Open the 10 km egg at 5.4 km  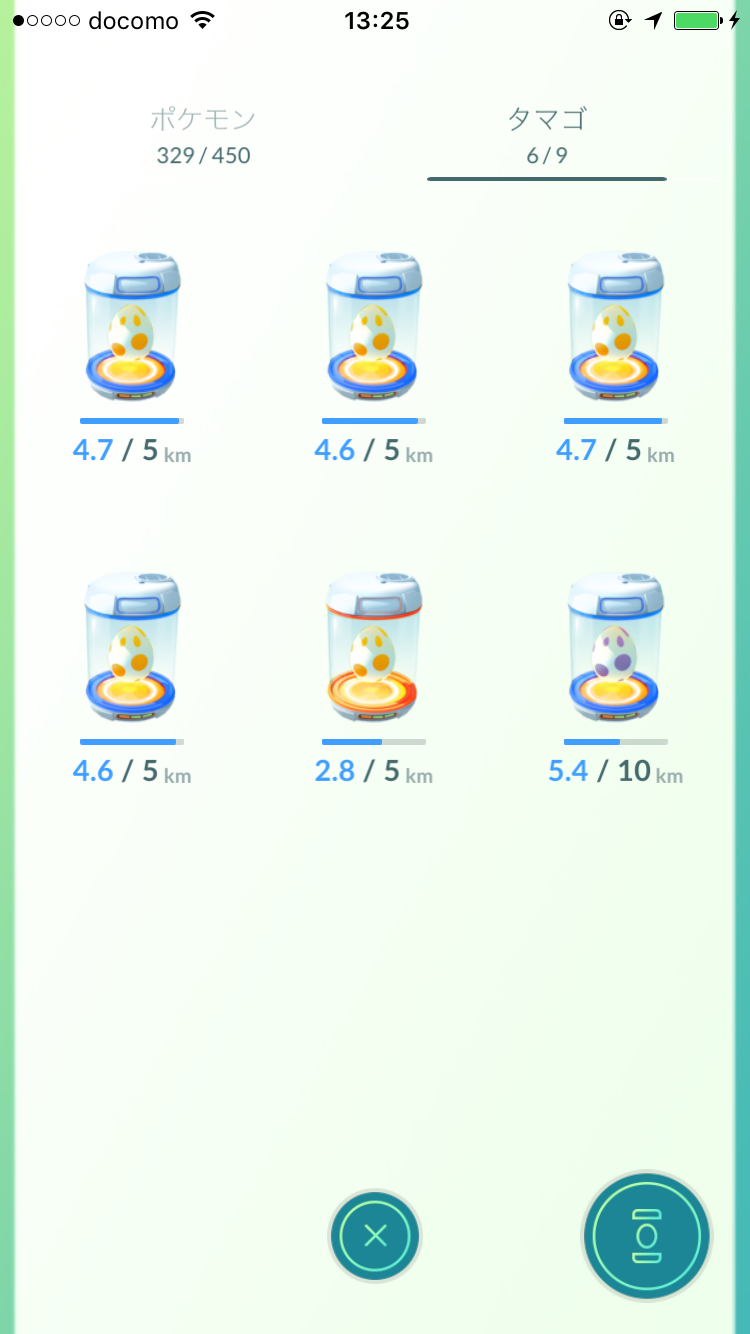(x=615, y=648)
